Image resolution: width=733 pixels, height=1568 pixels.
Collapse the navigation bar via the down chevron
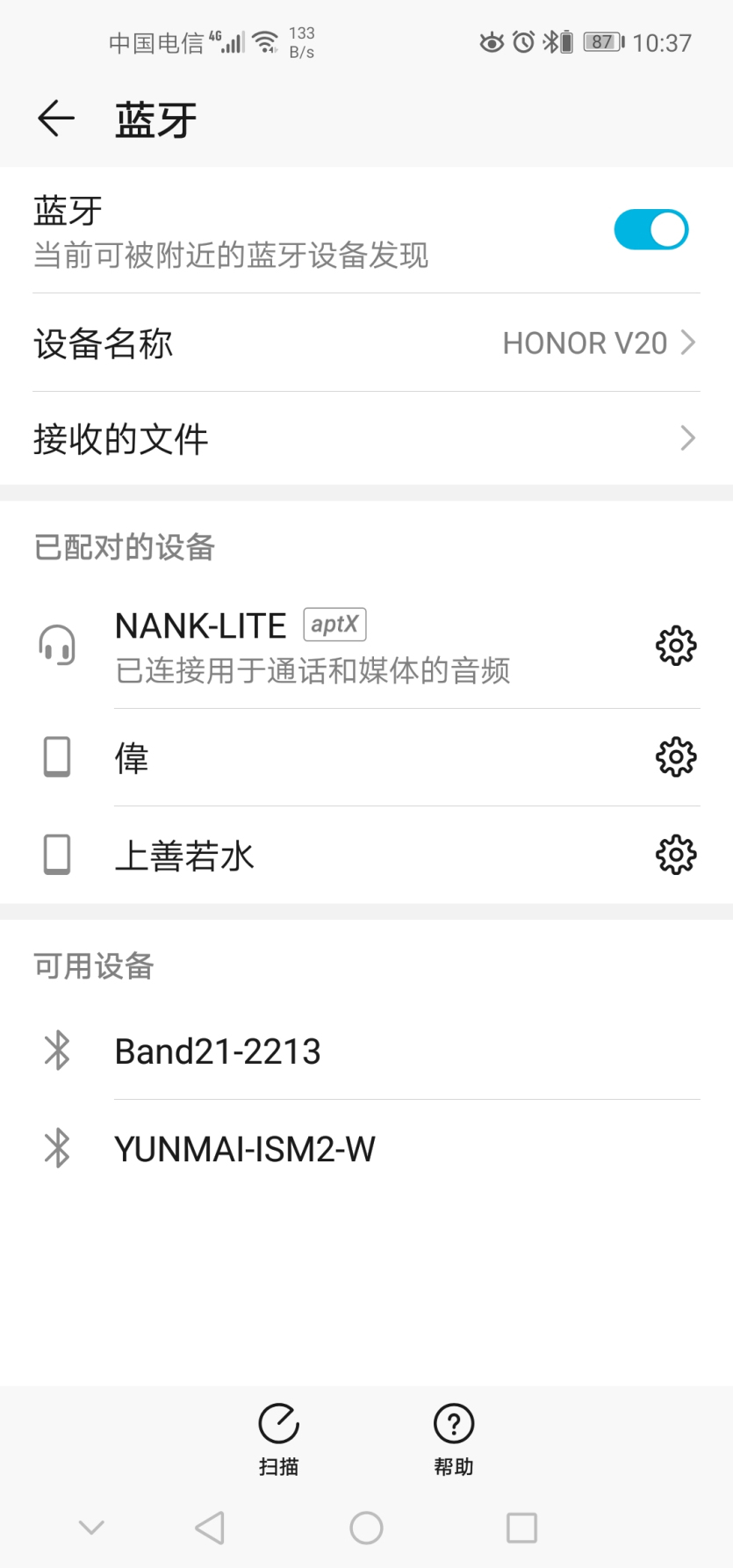click(91, 1528)
